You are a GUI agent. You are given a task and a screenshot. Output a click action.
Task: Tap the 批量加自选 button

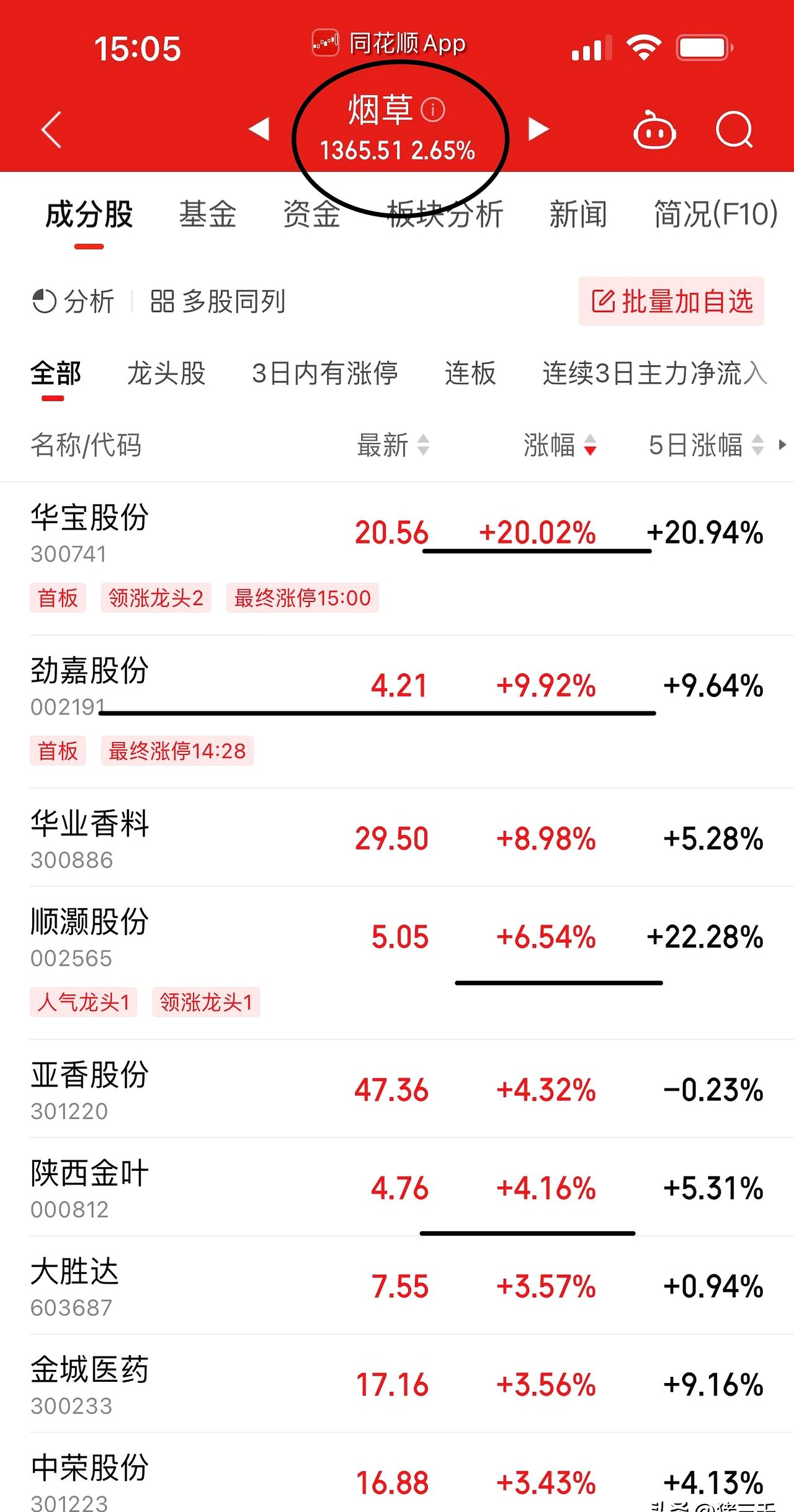click(671, 302)
